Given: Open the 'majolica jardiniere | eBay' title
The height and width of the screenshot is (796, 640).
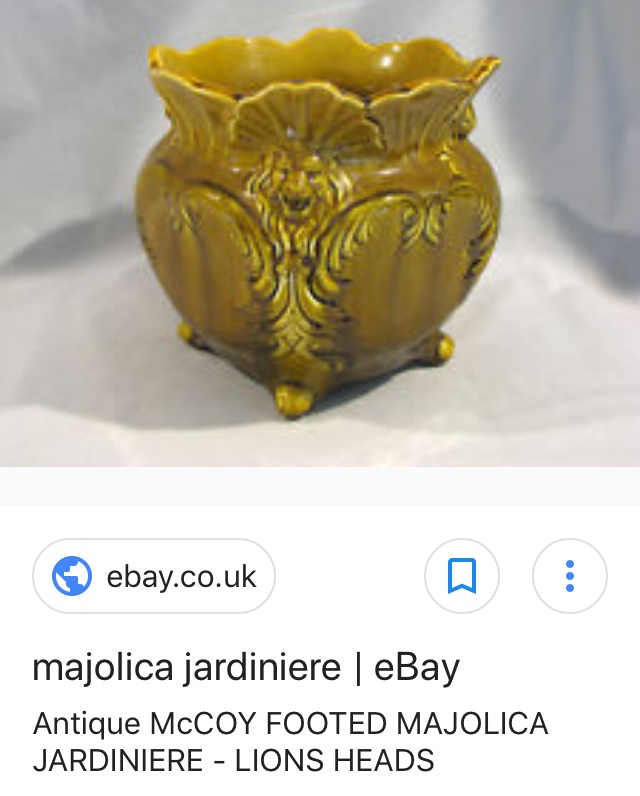Looking at the screenshot, I should (246, 667).
